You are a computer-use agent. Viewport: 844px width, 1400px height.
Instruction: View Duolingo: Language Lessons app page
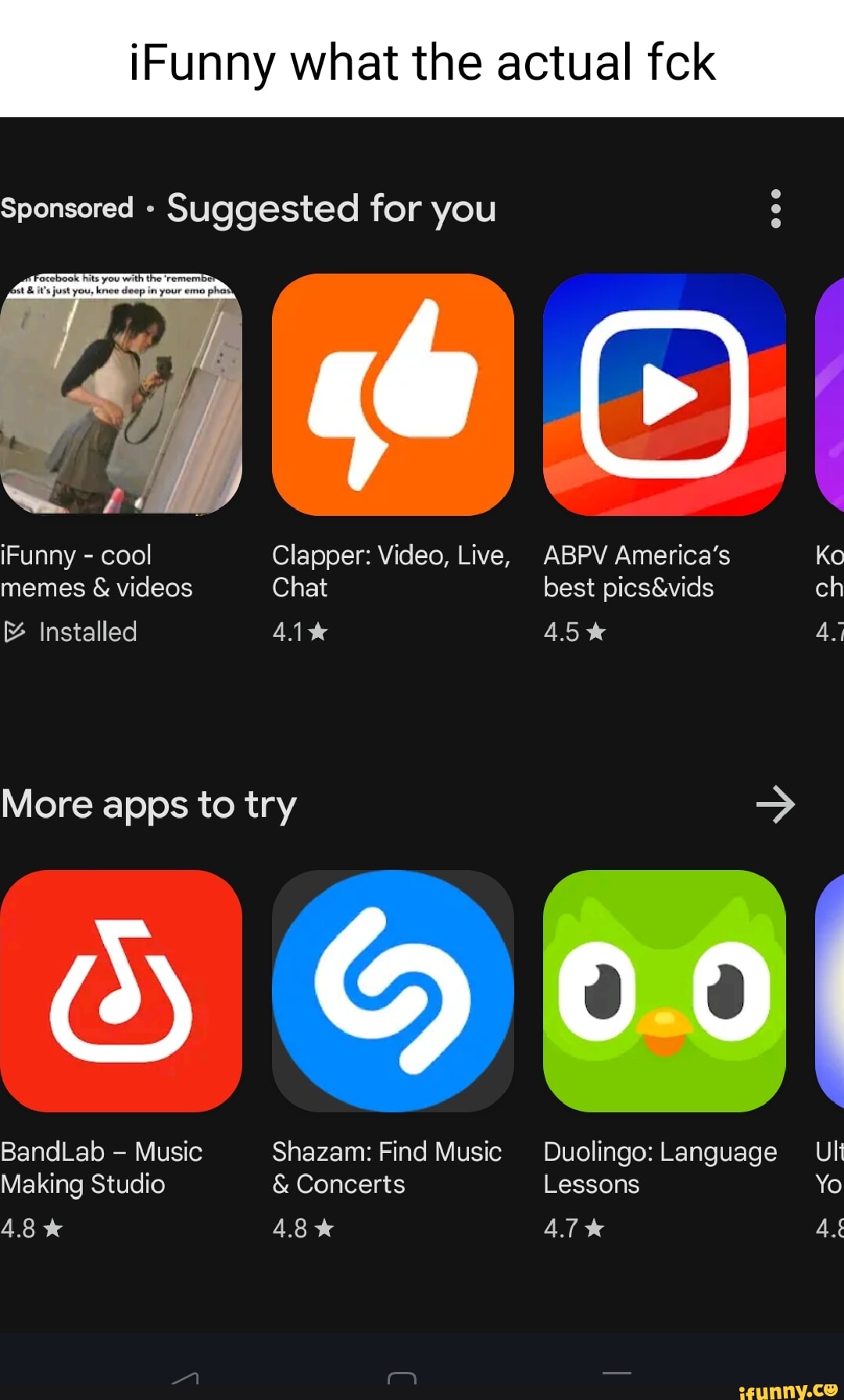tap(664, 990)
